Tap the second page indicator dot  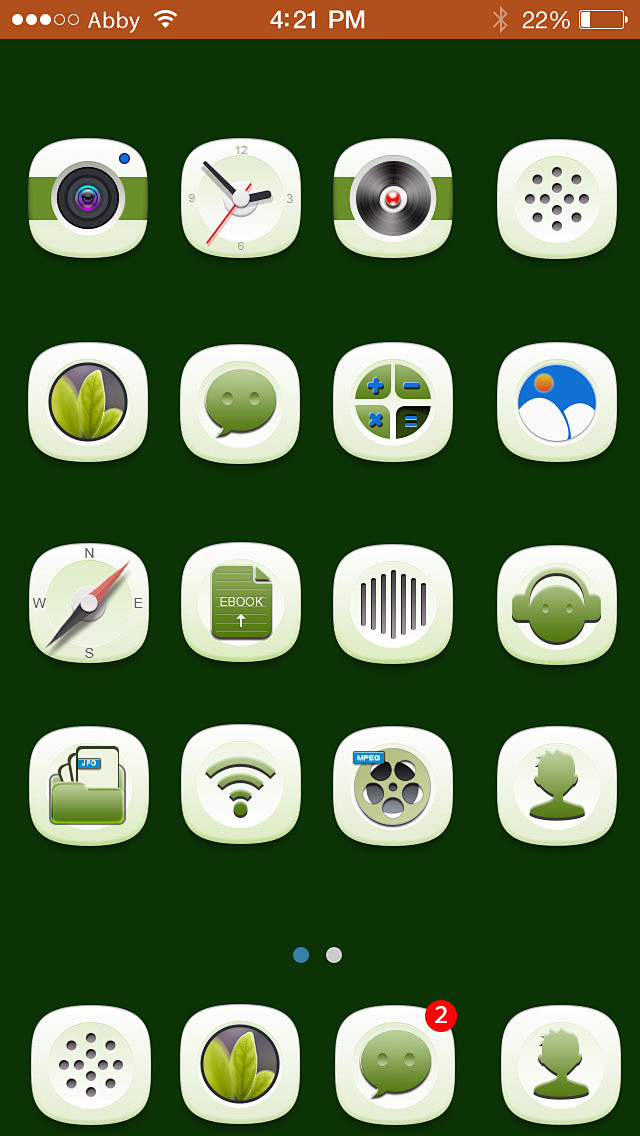(334, 955)
